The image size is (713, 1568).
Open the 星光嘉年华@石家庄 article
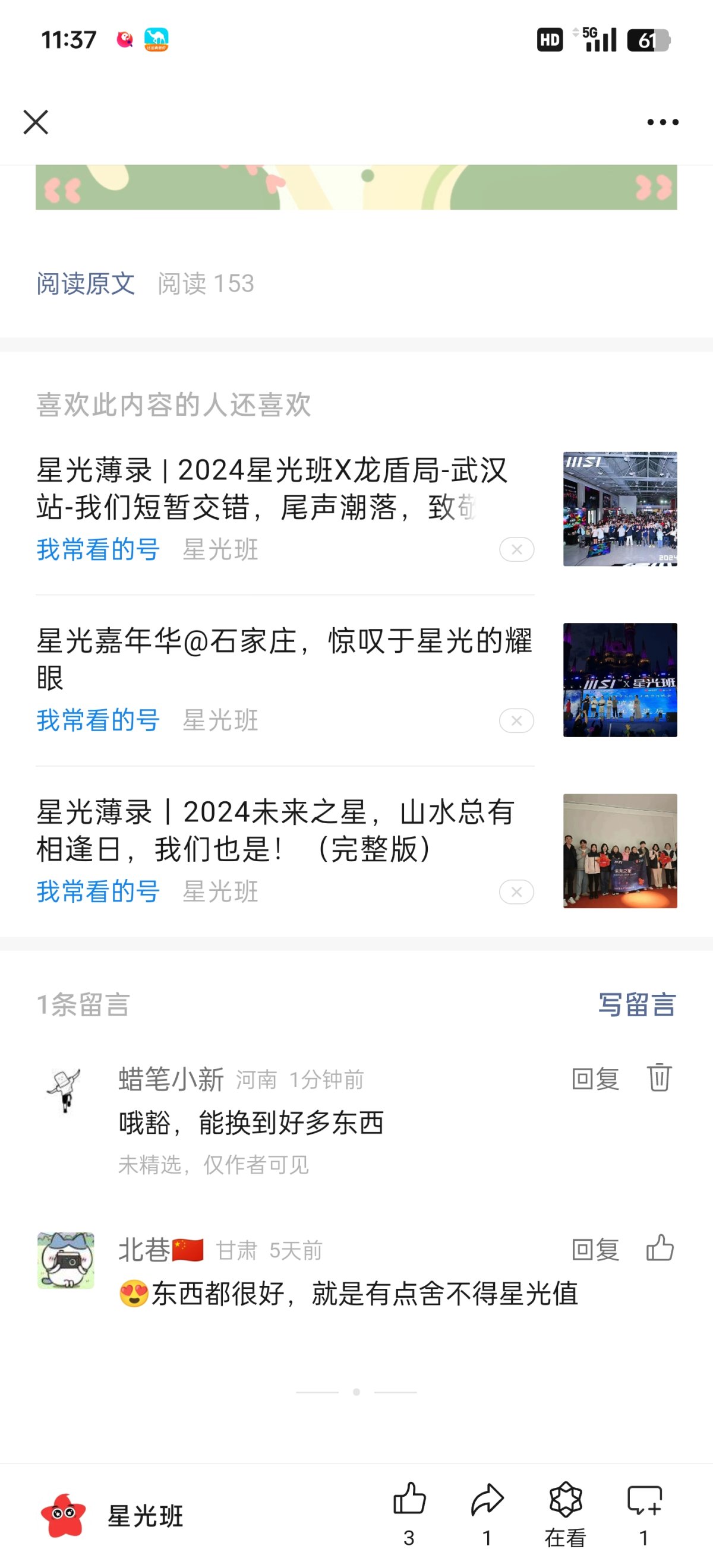point(284,659)
